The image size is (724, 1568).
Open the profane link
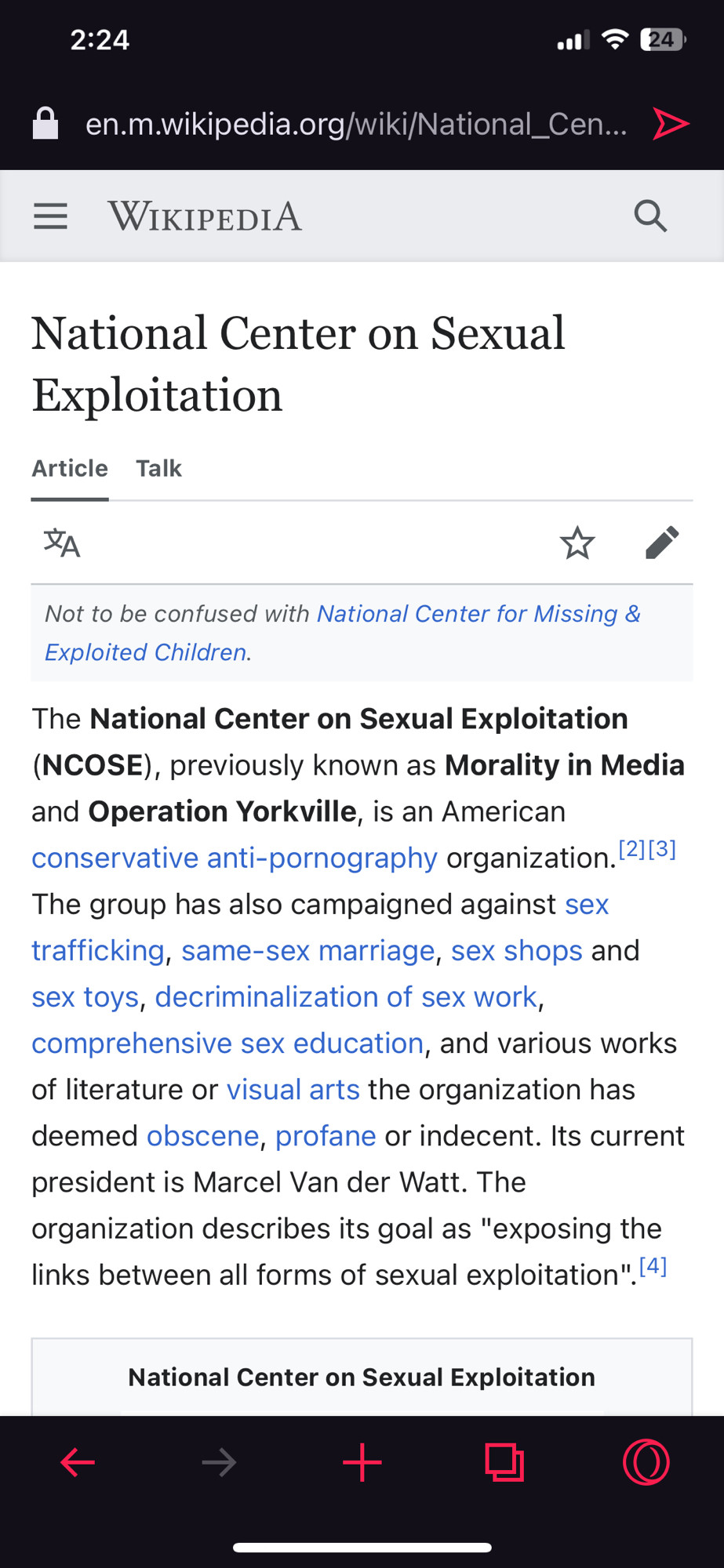pos(326,1135)
